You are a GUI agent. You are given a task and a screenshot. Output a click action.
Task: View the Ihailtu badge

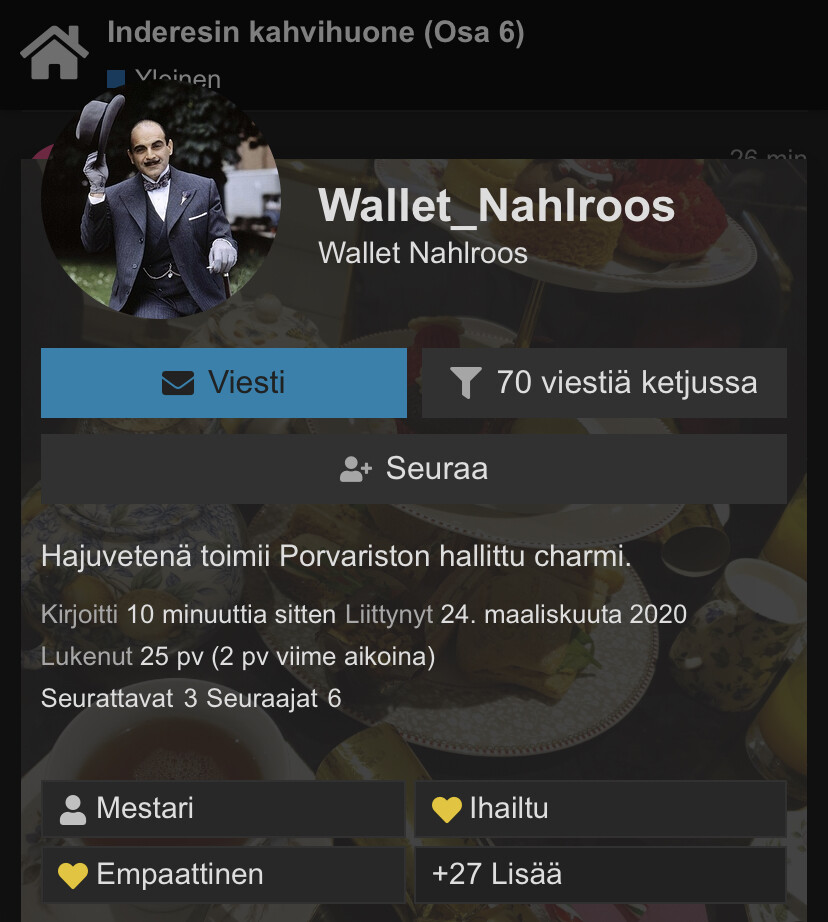tap(600, 808)
